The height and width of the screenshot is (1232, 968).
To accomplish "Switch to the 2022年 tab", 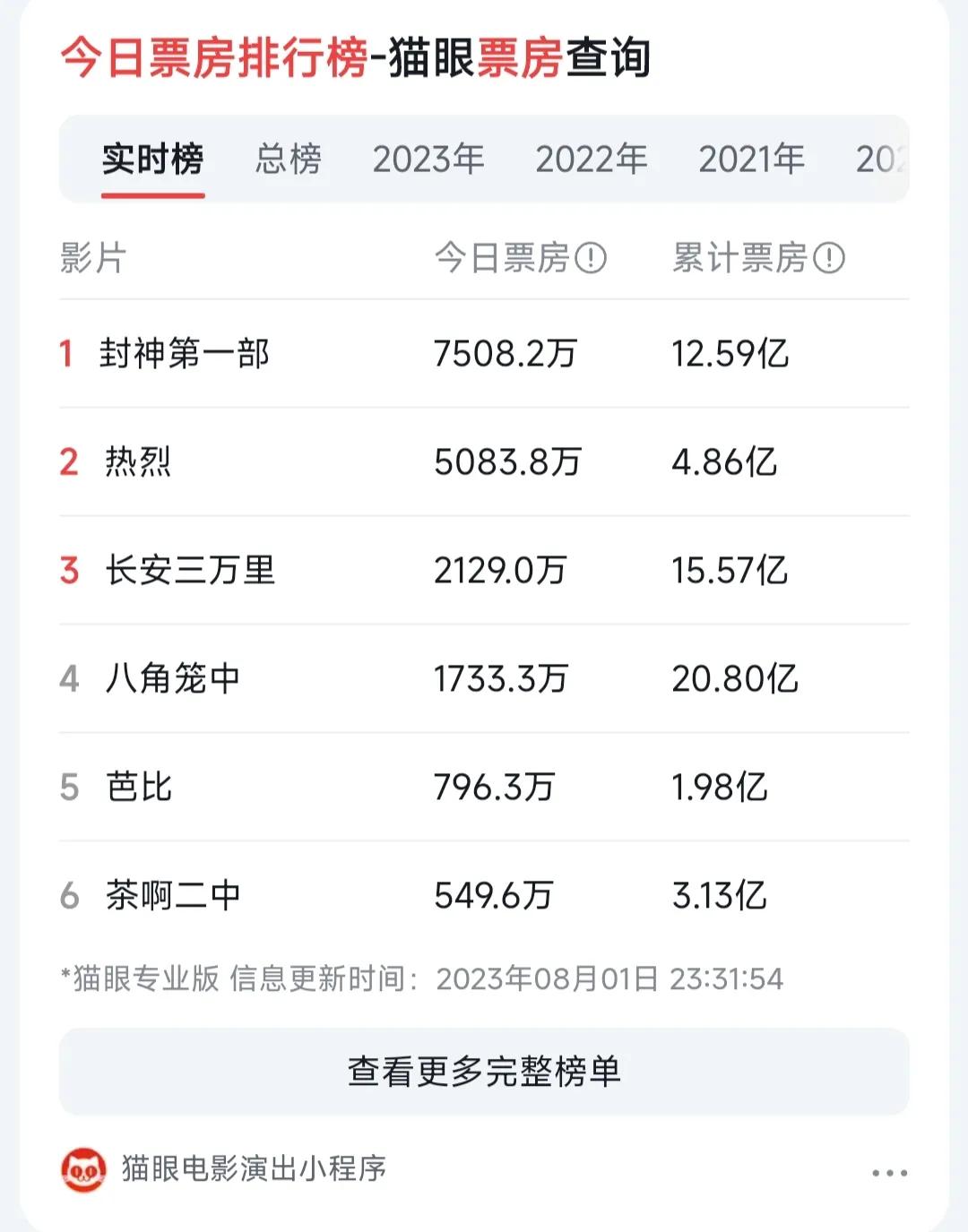I will click(591, 159).
